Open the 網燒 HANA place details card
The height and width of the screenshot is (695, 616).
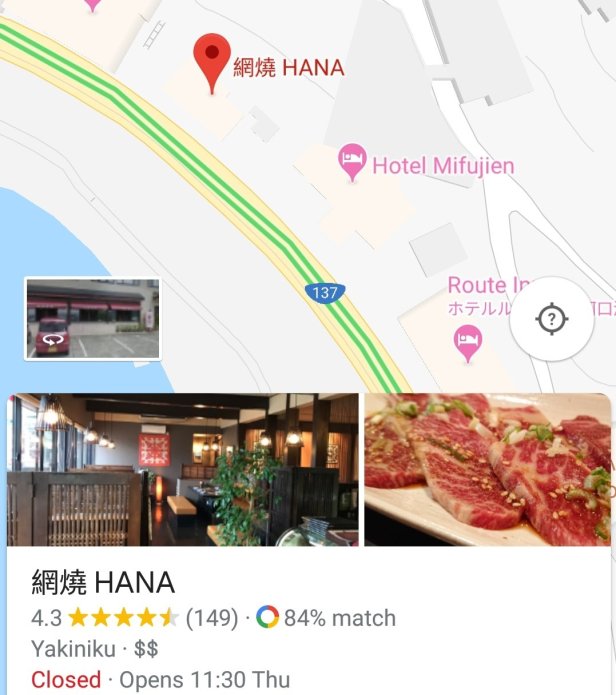pos(300,626)
